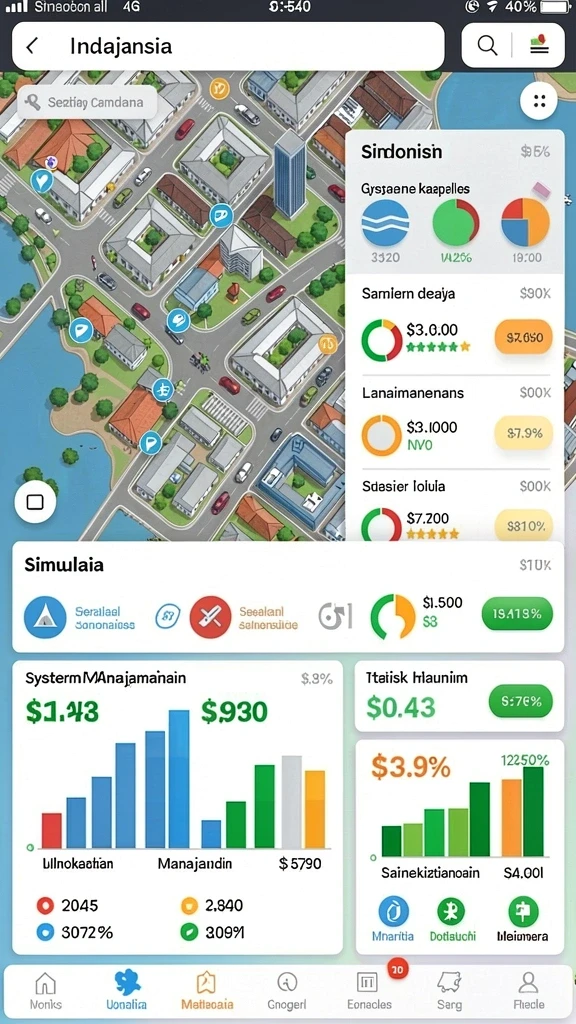Tap the $810% button in Sdasier lolula
Viewport: 576px width, 1024px height.
(x=524, y=525)
